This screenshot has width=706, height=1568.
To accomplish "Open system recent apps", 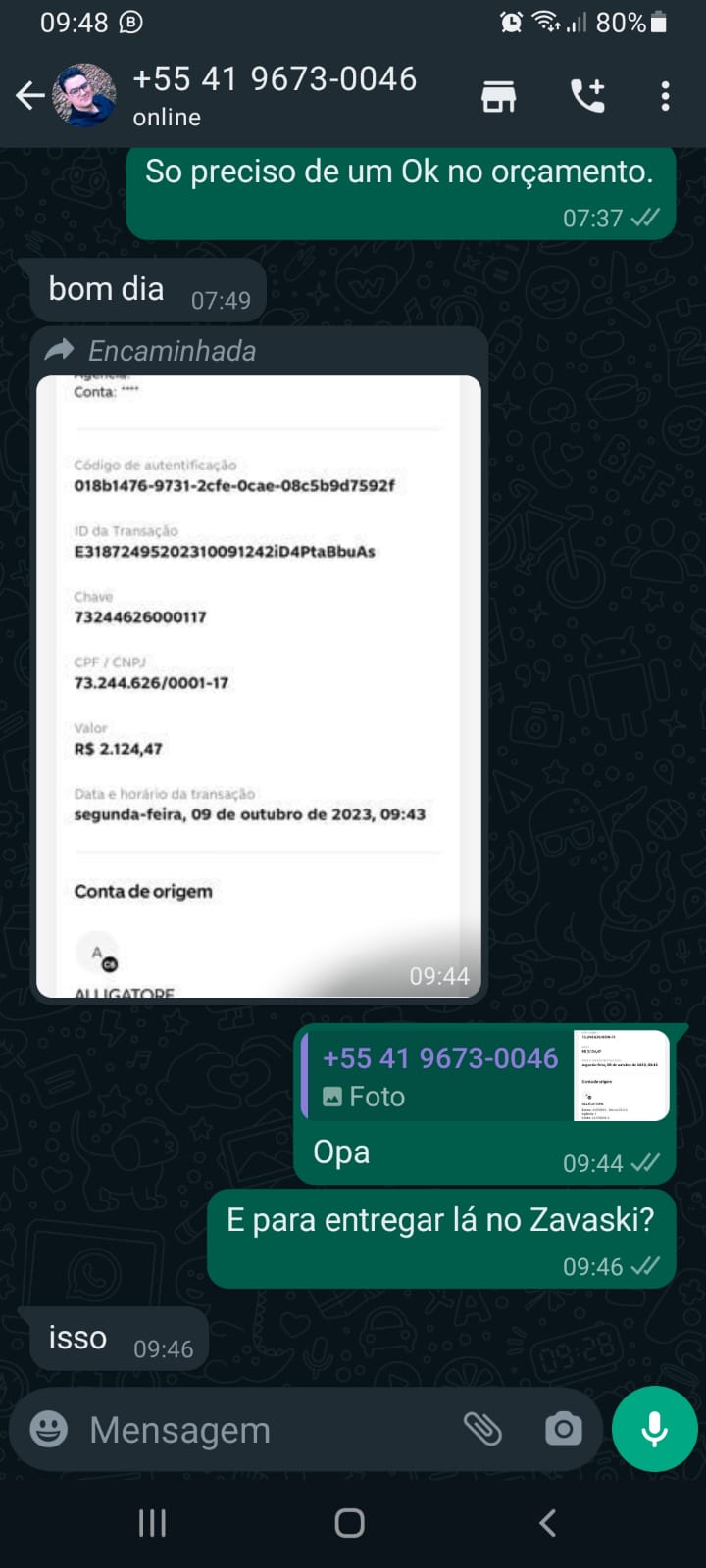I will pos(152,1522).
